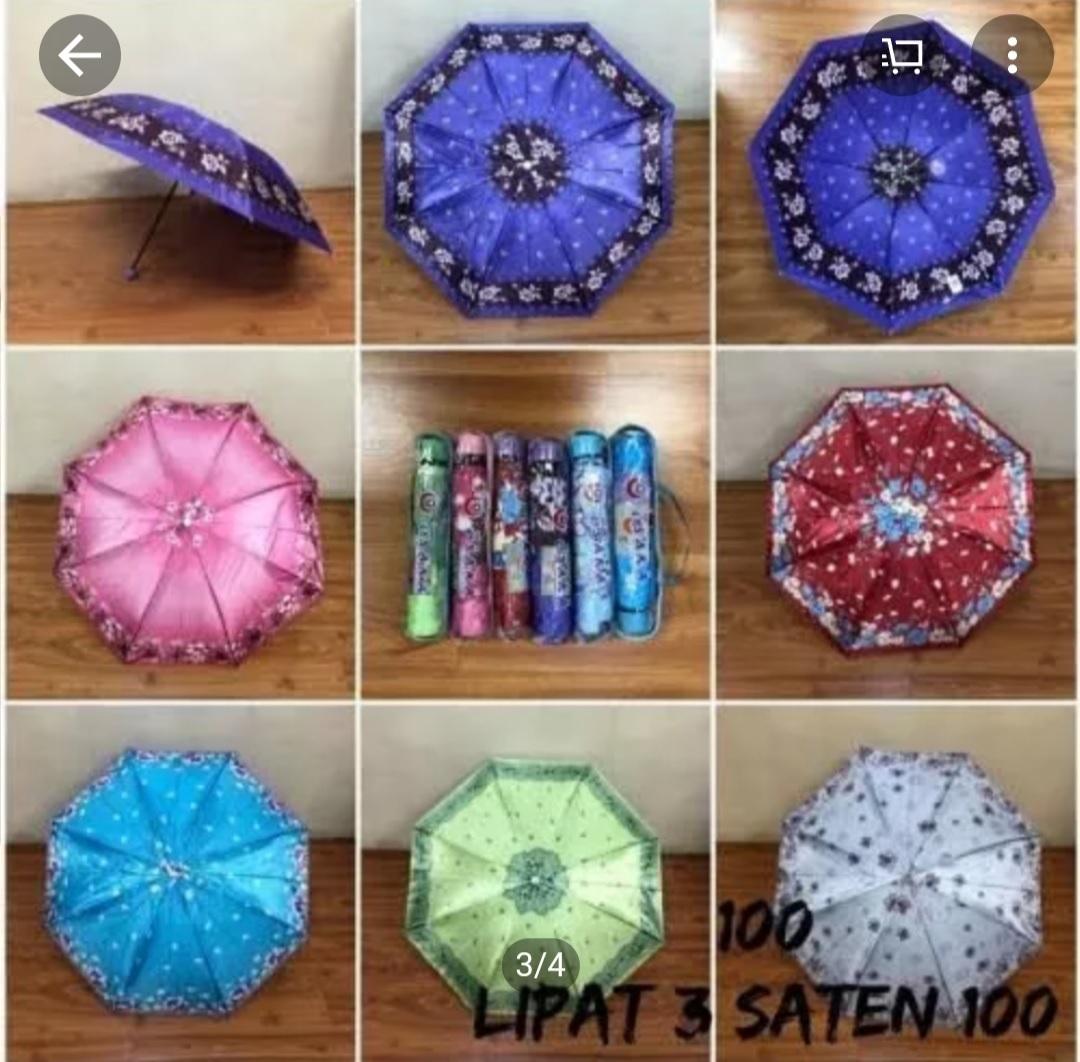Open the three-dot overflow menu
1080x1062 pixels.
pyautogui.click(x=1012, y=56)
